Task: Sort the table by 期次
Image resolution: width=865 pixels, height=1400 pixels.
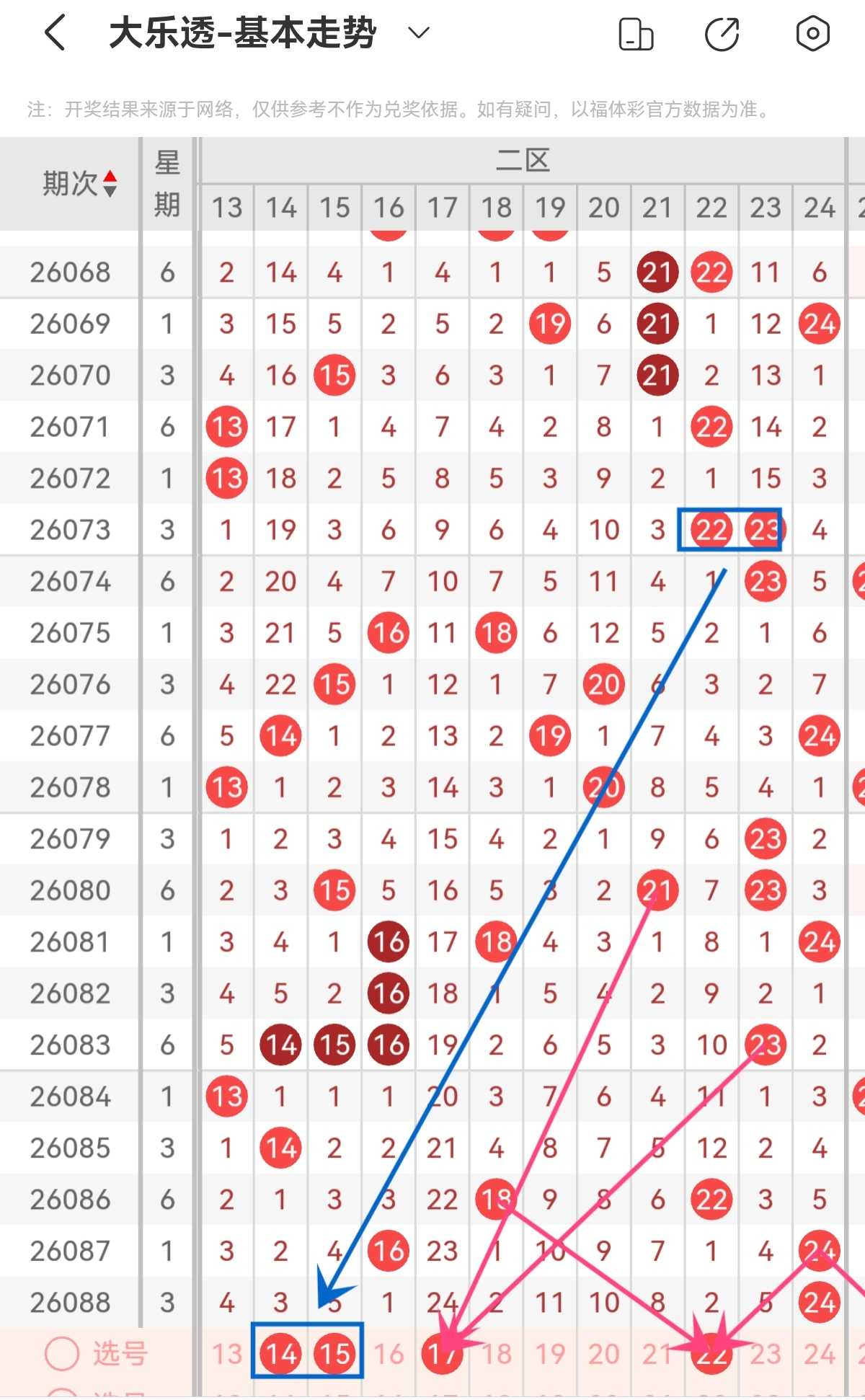Action: pos(79,183)
